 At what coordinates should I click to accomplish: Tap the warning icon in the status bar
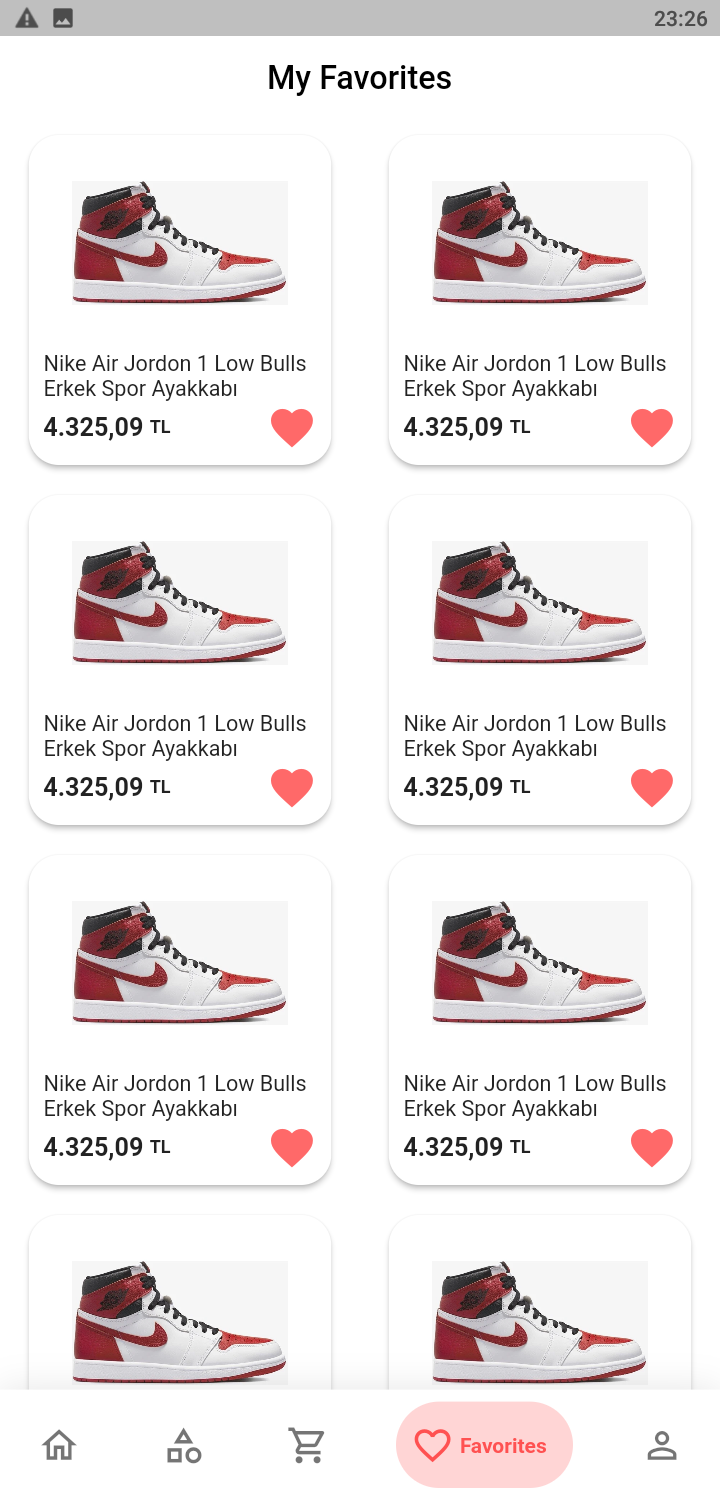(26, 16)
